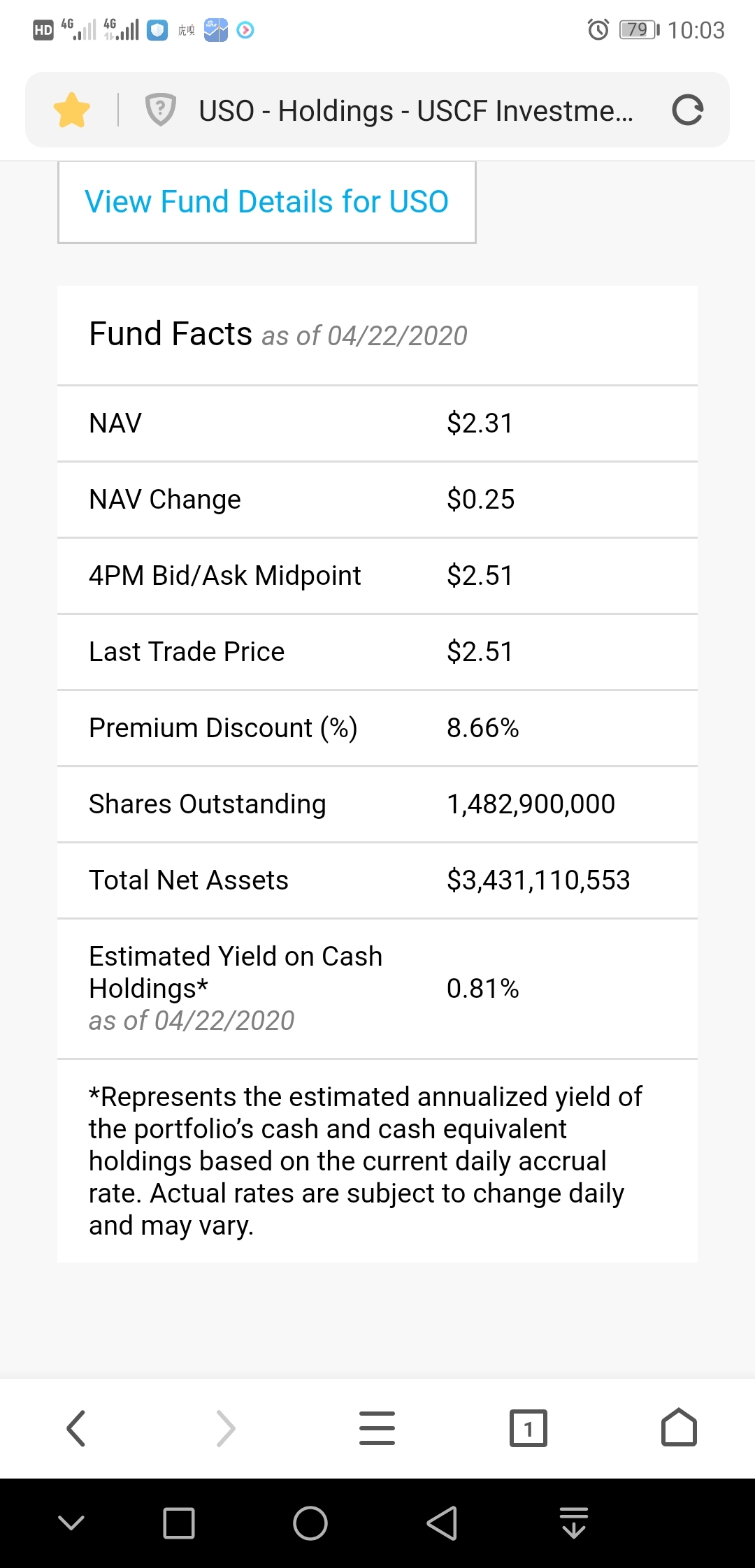Tap the yellow bookmark star

[72, 110]
